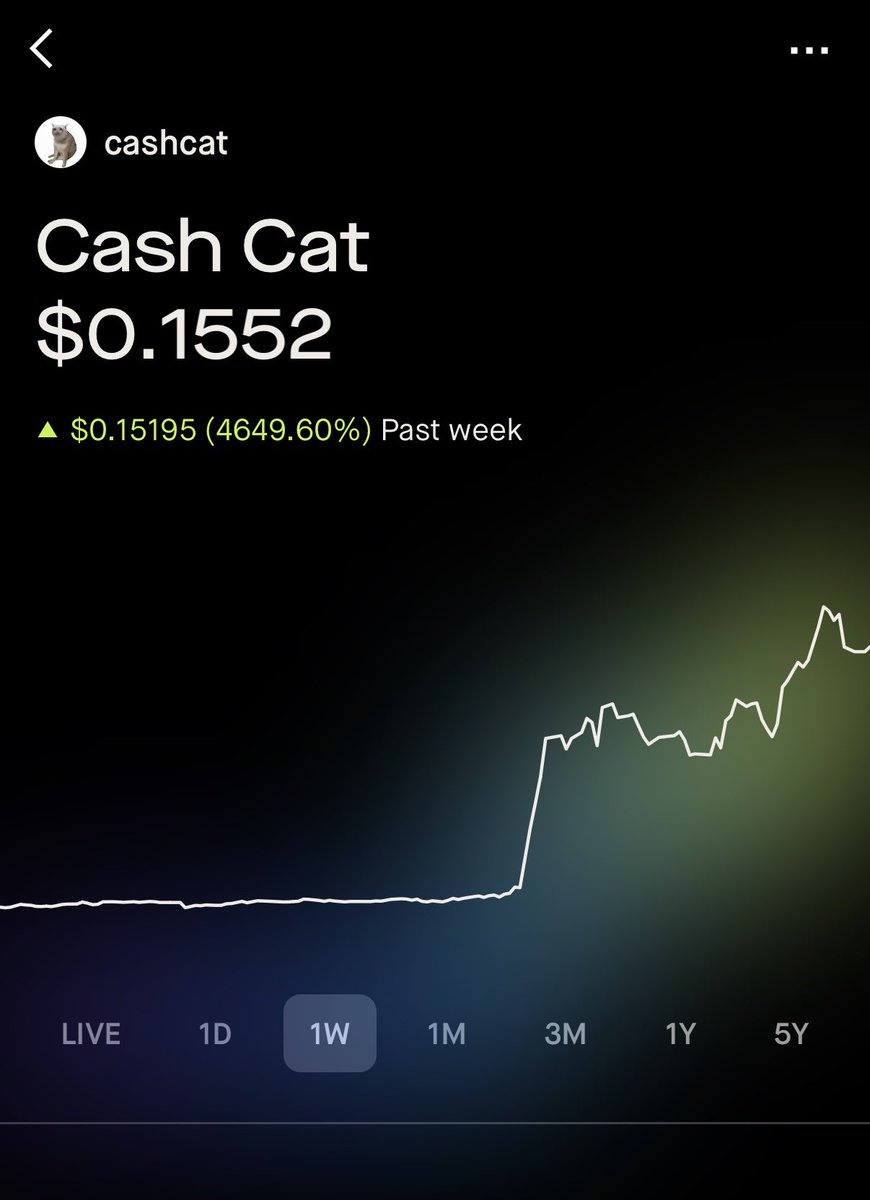Select the 1D time range
The height and width of the screenshot is (1200, 870).
215,1034
